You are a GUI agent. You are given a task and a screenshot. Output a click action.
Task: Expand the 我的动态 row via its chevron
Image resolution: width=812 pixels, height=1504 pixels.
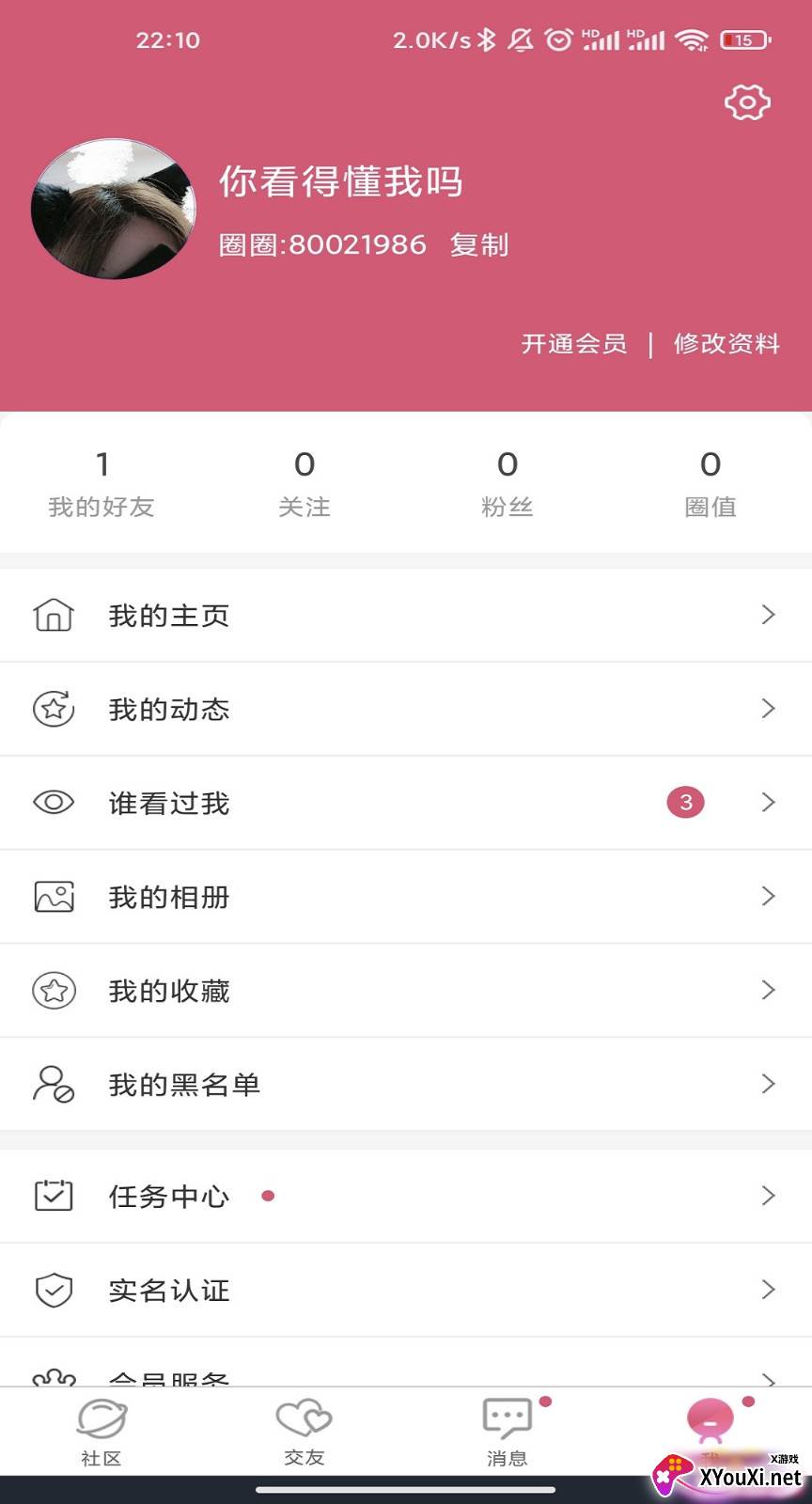coord(768,709)
